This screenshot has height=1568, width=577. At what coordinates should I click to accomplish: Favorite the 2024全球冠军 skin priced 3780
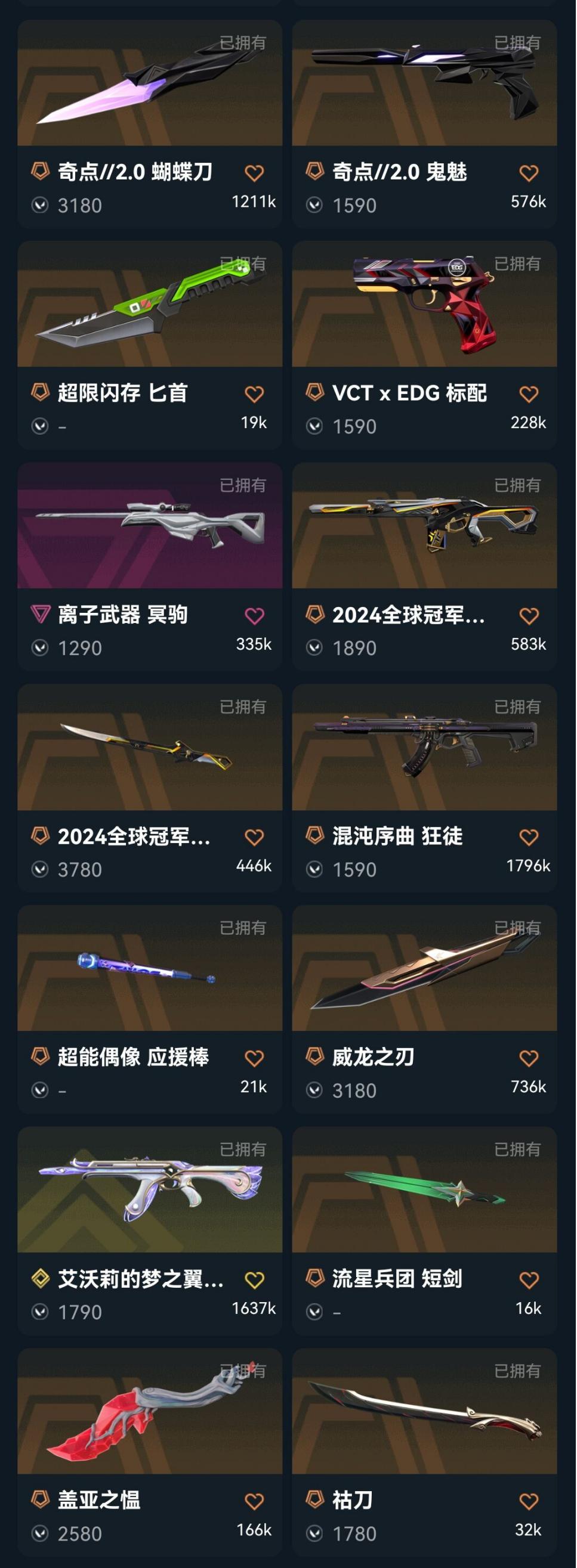(255, 838)
